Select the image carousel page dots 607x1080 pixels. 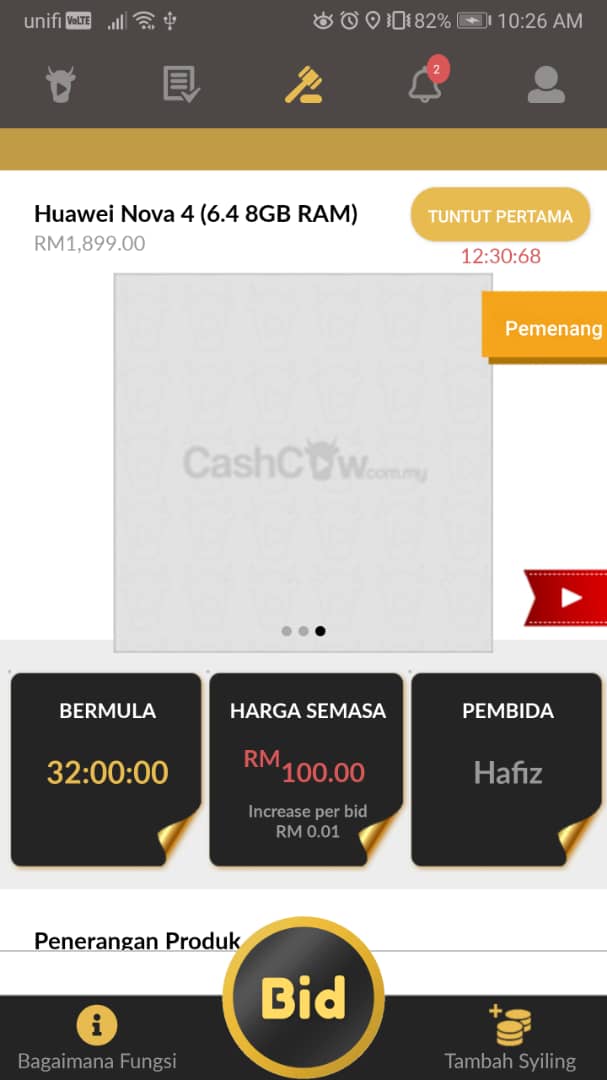(303, 631)
